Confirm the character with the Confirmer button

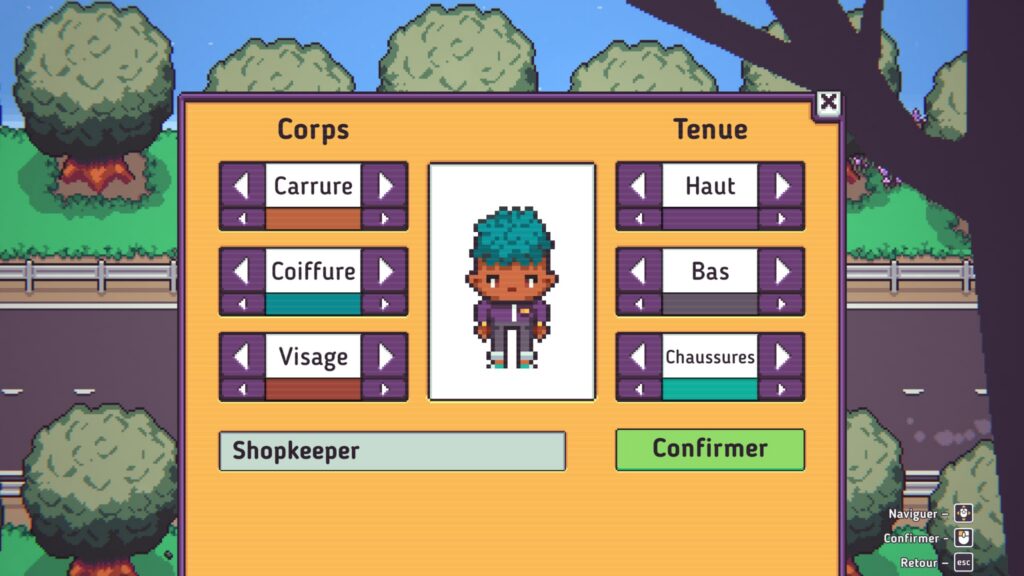[x=709, y=449]
